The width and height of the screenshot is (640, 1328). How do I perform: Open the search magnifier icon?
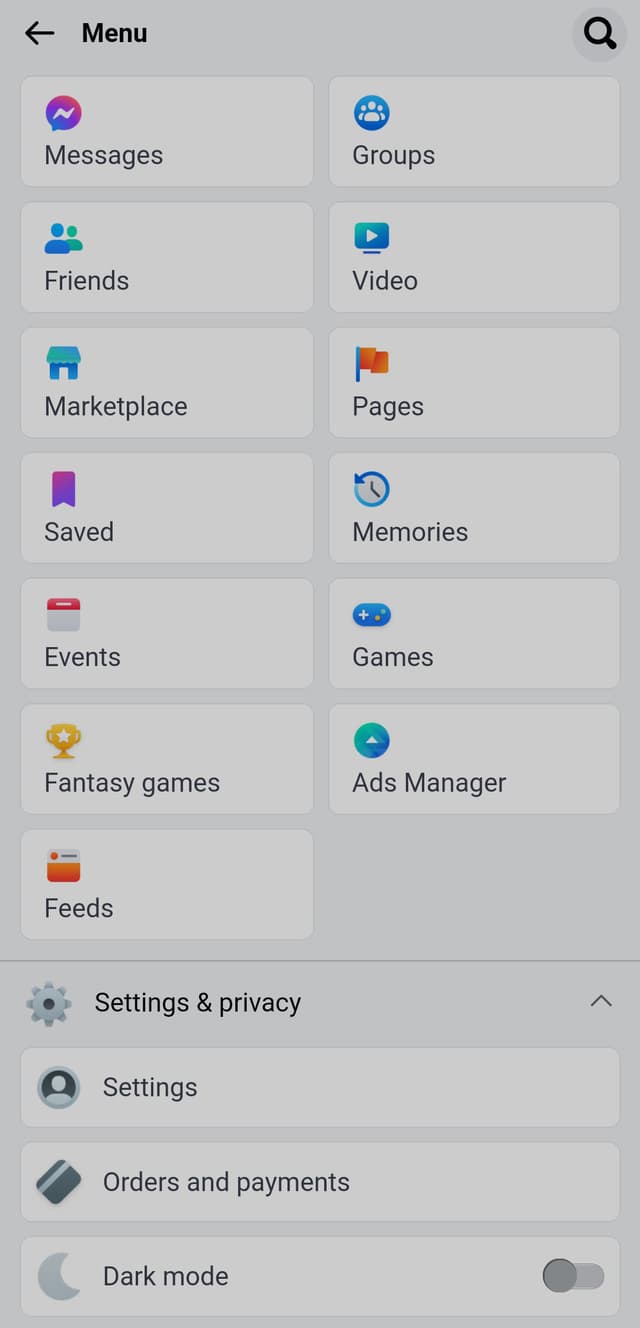click(x=599, y=34)
